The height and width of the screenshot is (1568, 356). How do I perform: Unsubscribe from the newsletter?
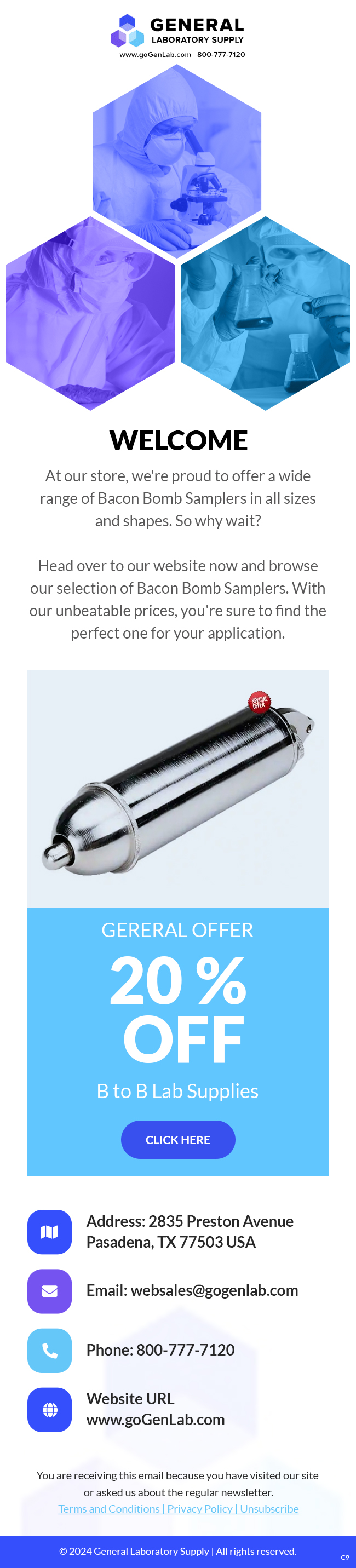[269, 1508]
